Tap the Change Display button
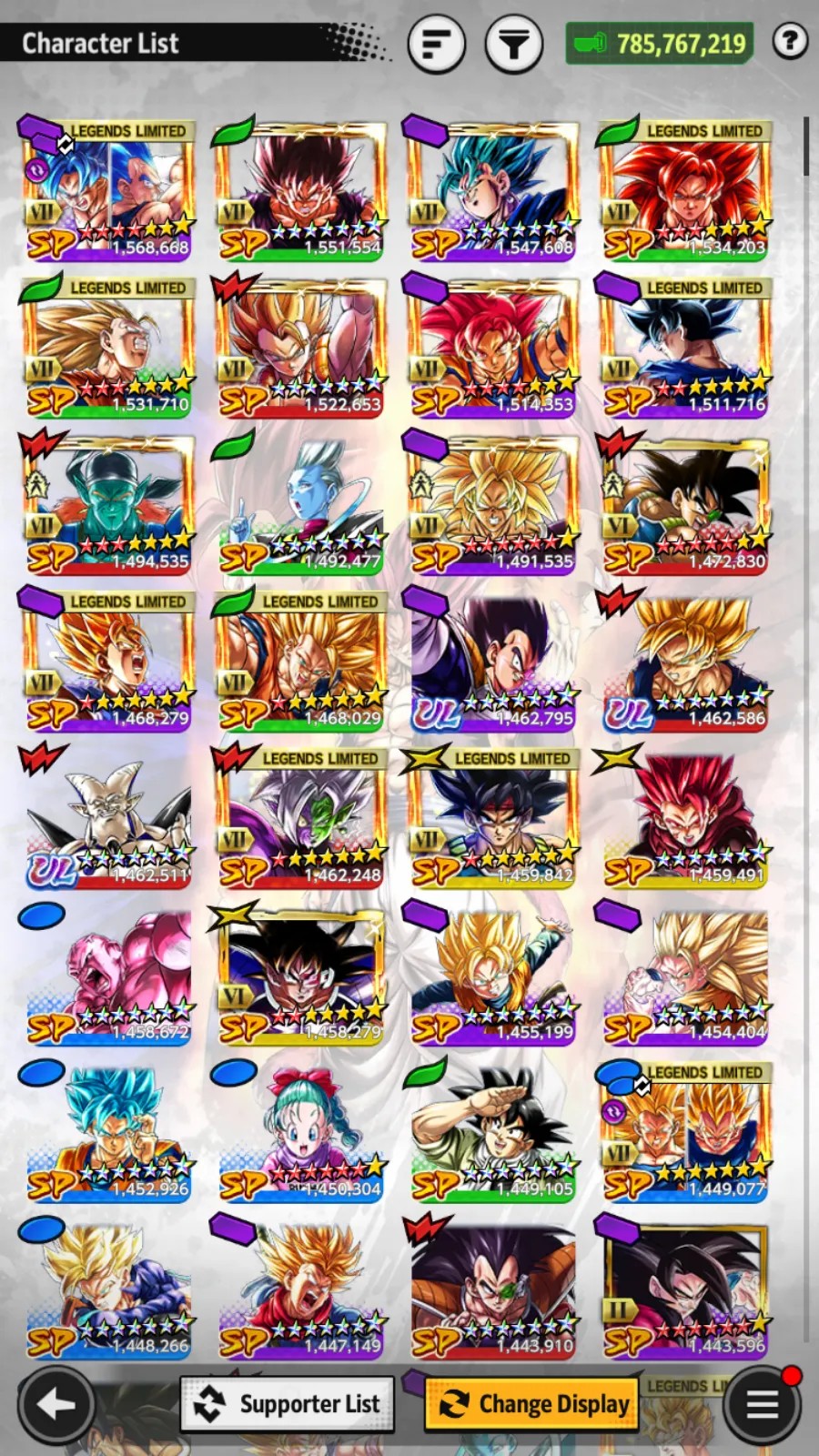819x1456 pixels. 532,1404
